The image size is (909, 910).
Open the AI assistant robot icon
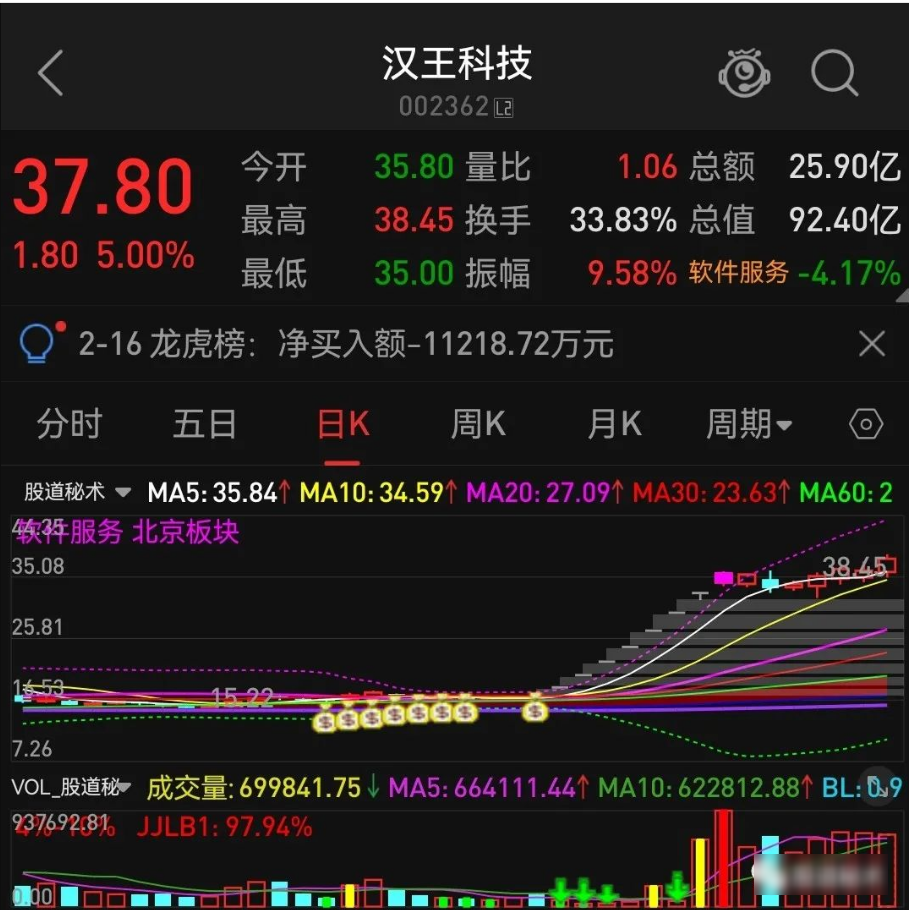tap(744, 73)
